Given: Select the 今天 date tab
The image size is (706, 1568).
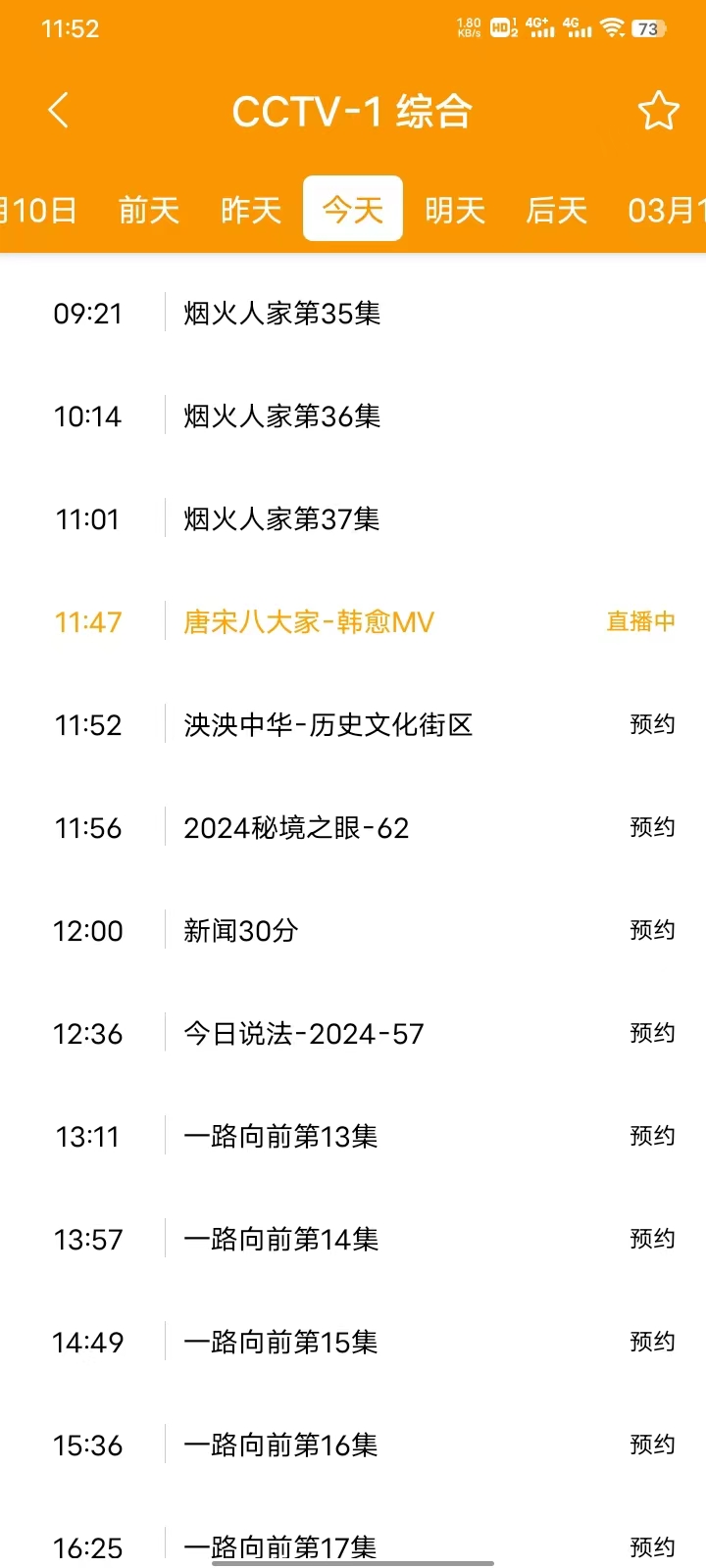Looking at the screenshot, I should (x=353, y=210).
